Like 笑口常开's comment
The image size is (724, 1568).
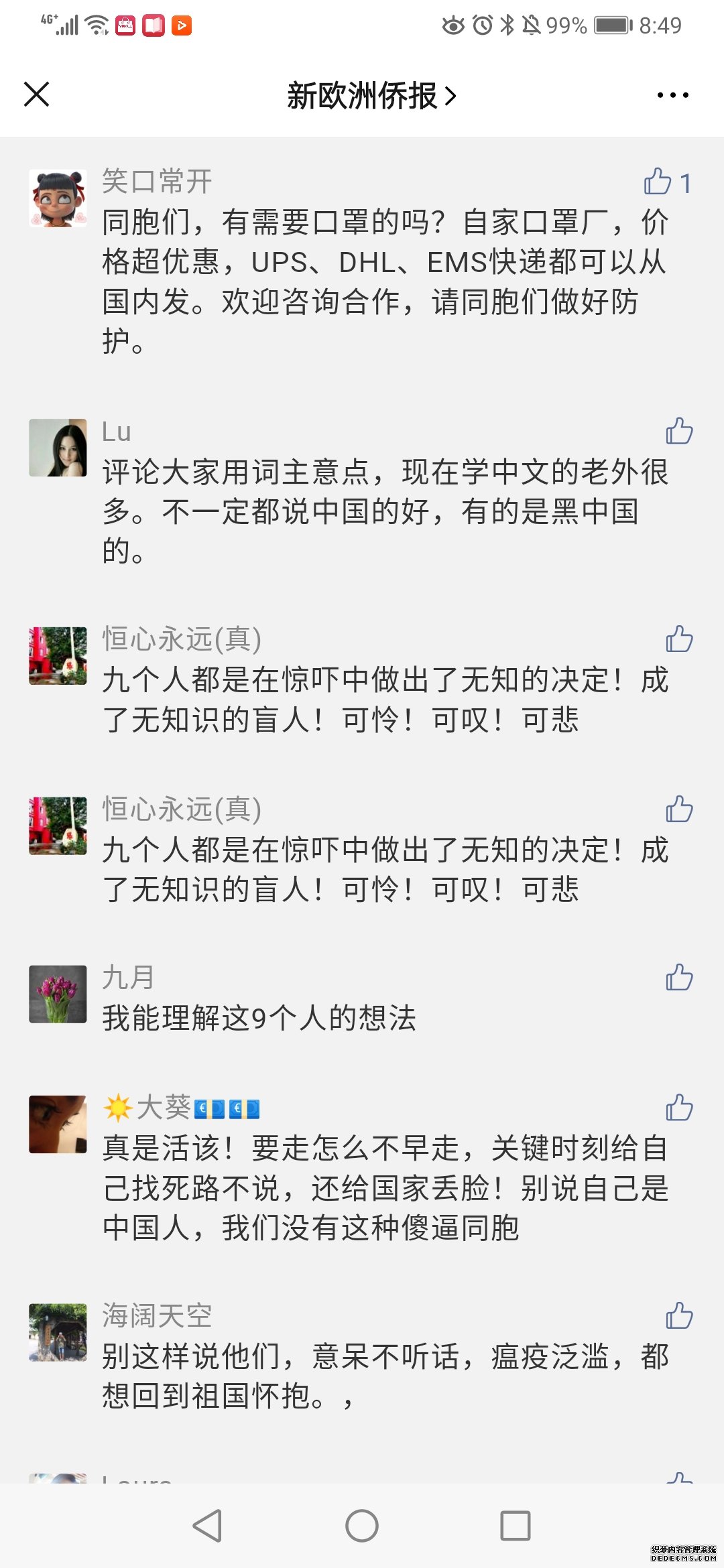point(658,182)
